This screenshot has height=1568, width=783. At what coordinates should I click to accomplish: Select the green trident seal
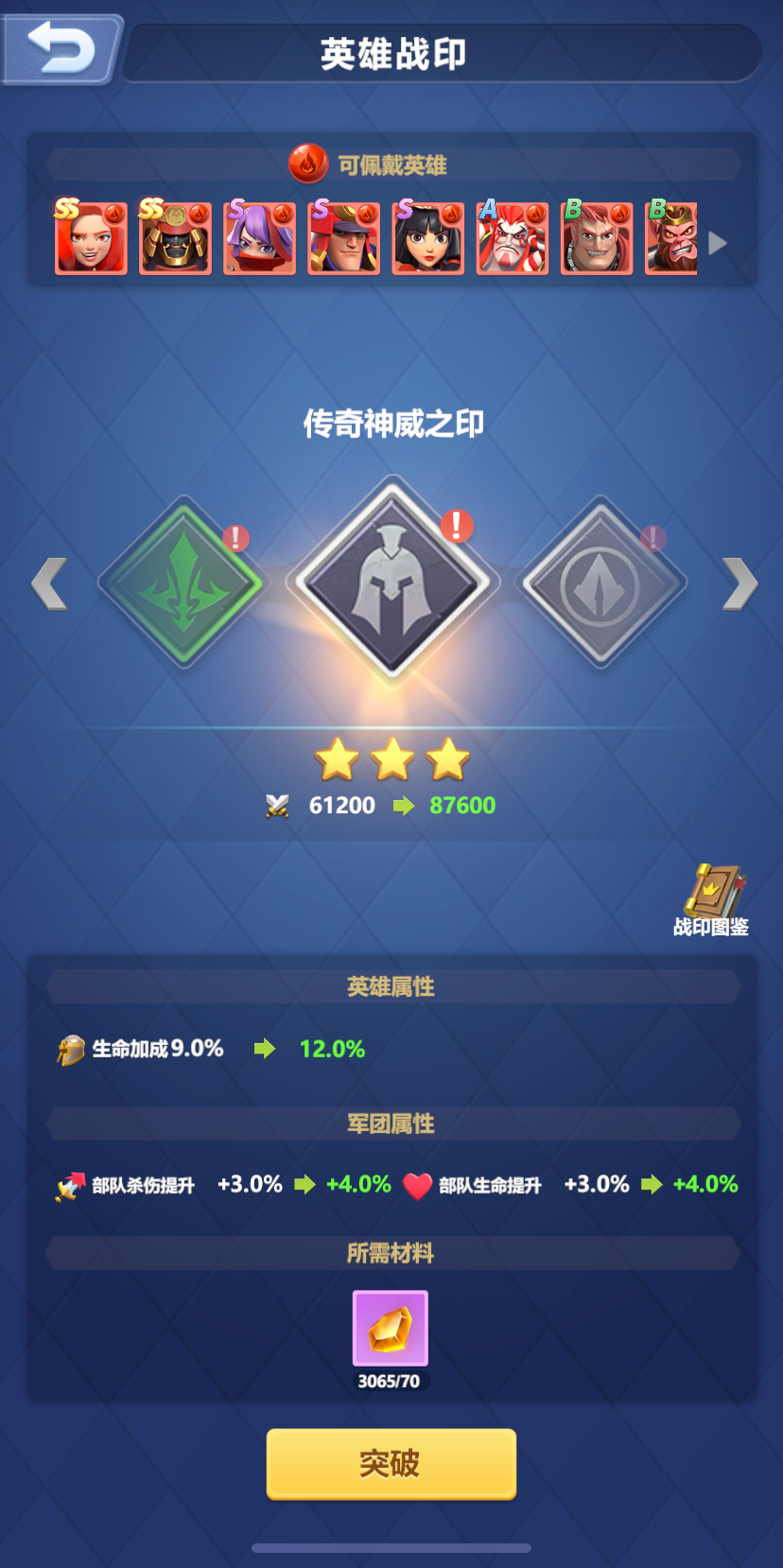click(183, 583)
